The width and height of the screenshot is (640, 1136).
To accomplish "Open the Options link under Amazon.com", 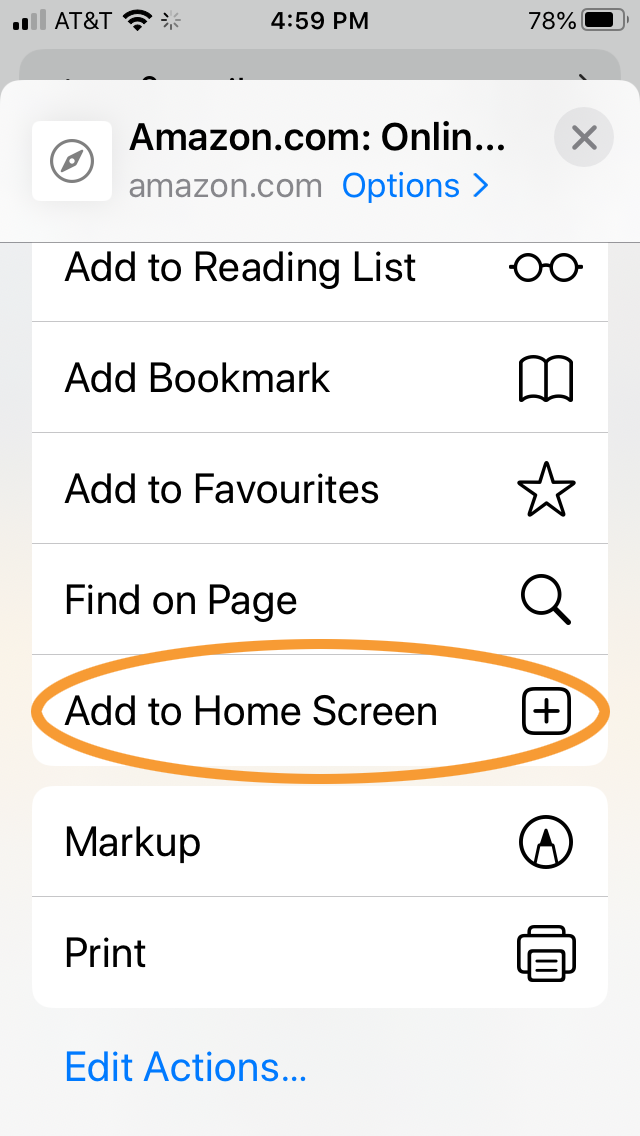I will tap(415, 186).
